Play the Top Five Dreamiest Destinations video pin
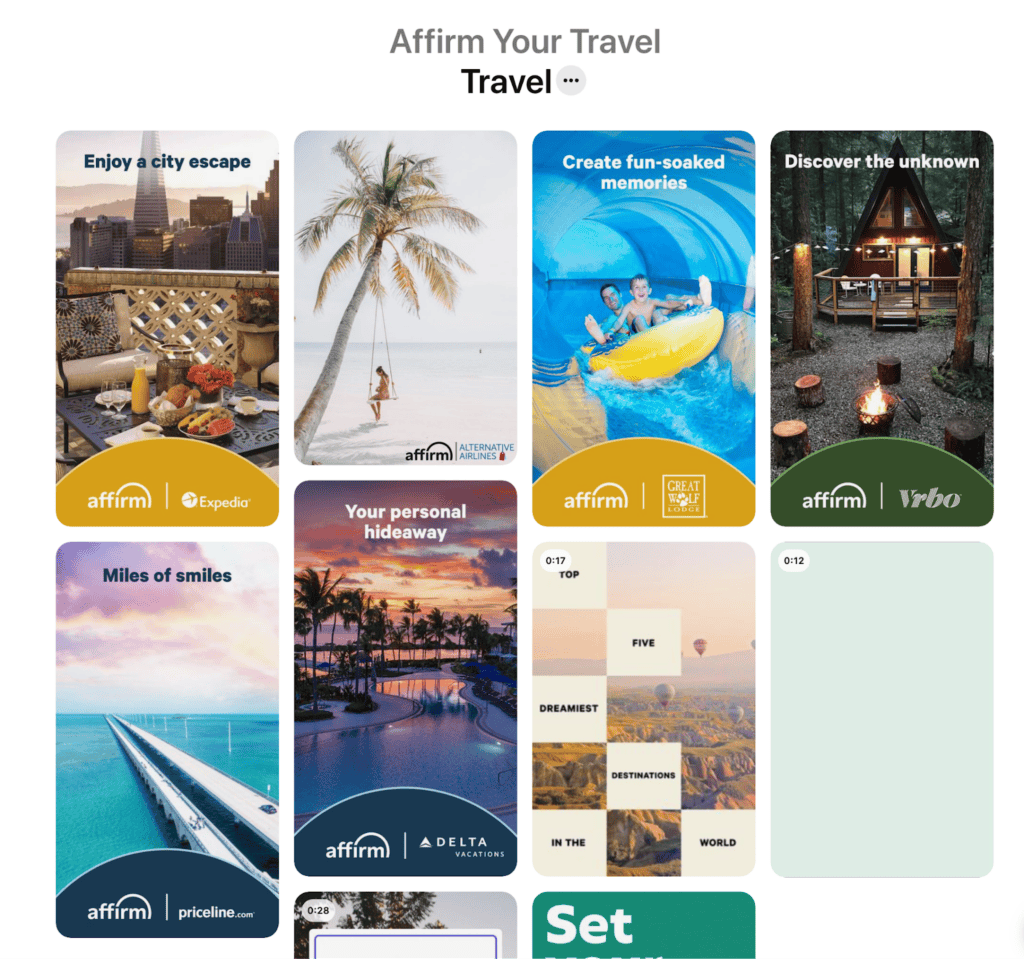Image resolution: width=1024 pixels, height=959 pixels. (x=643, y=709)
